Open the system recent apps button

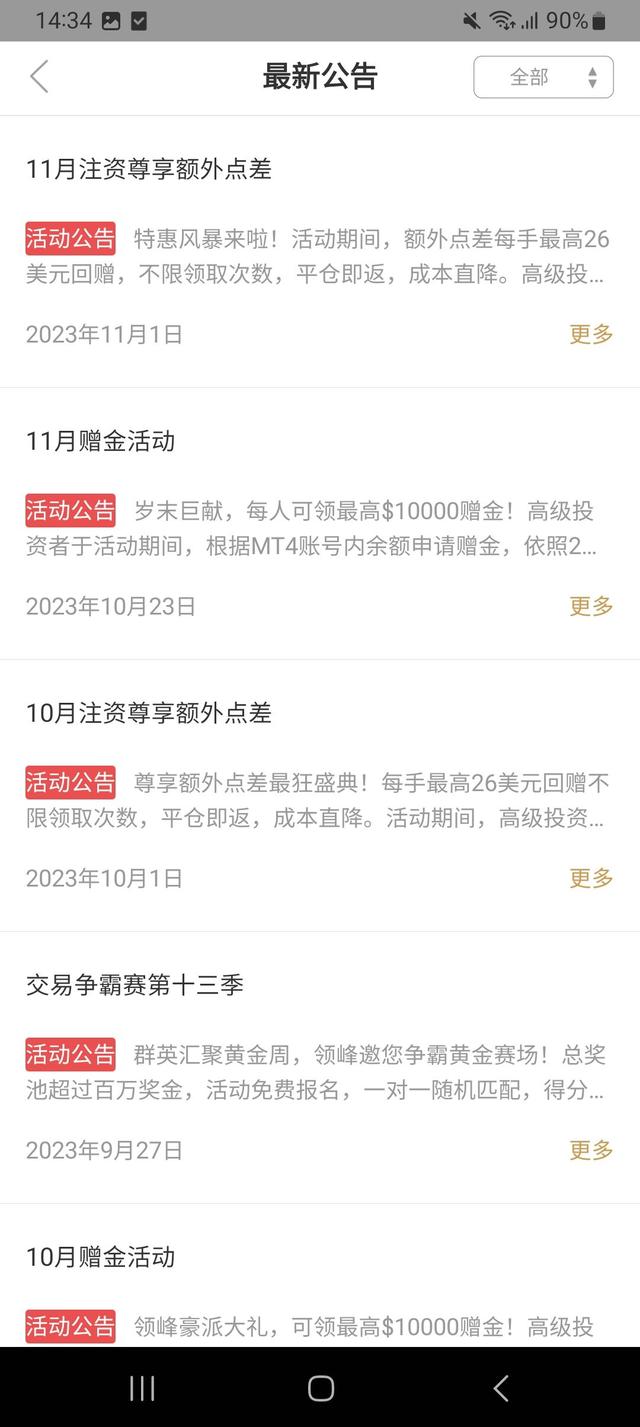pyautogui.click(x=142, y=1387)
